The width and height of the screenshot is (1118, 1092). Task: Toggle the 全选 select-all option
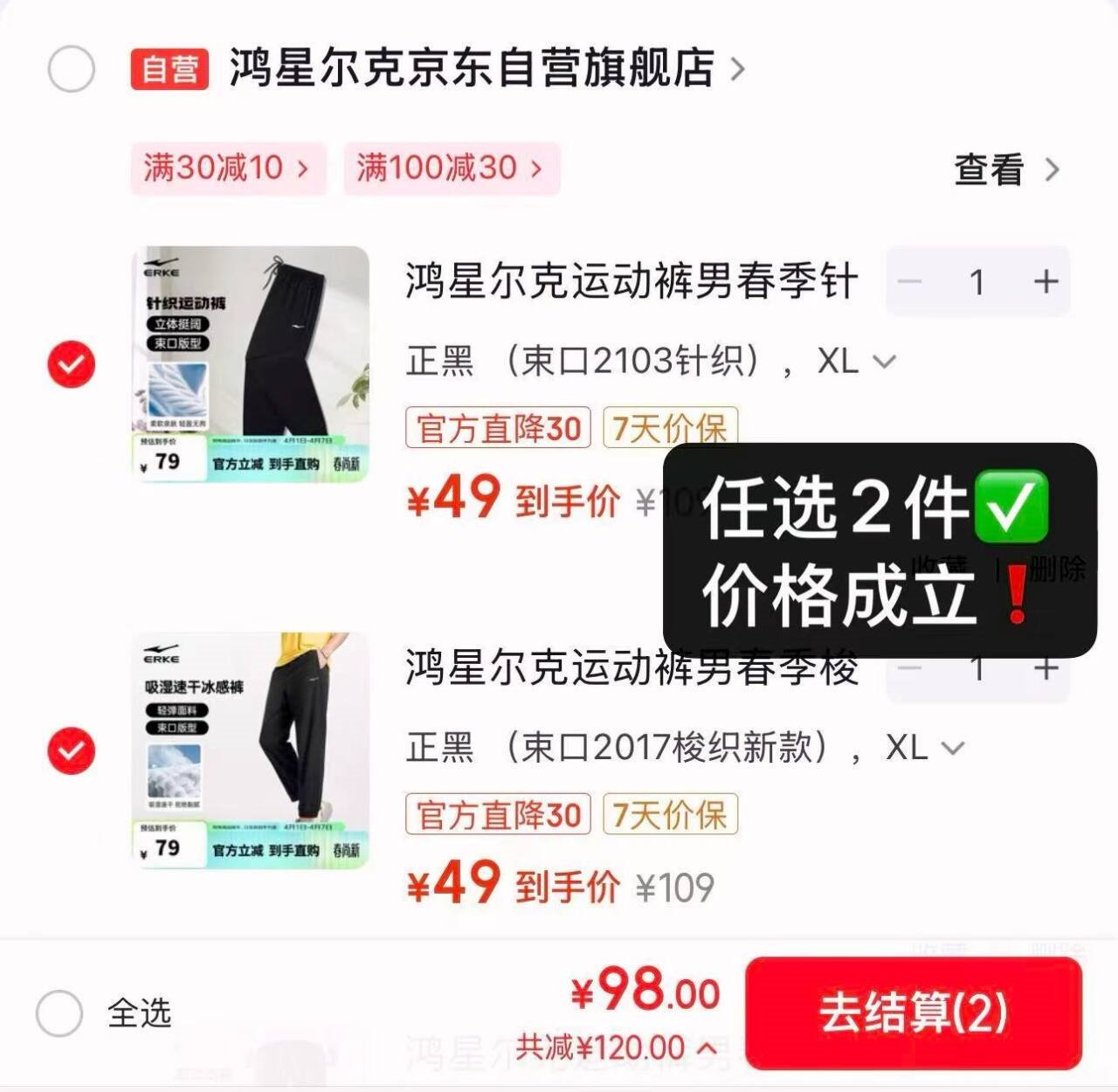(x=59, y=1013)
